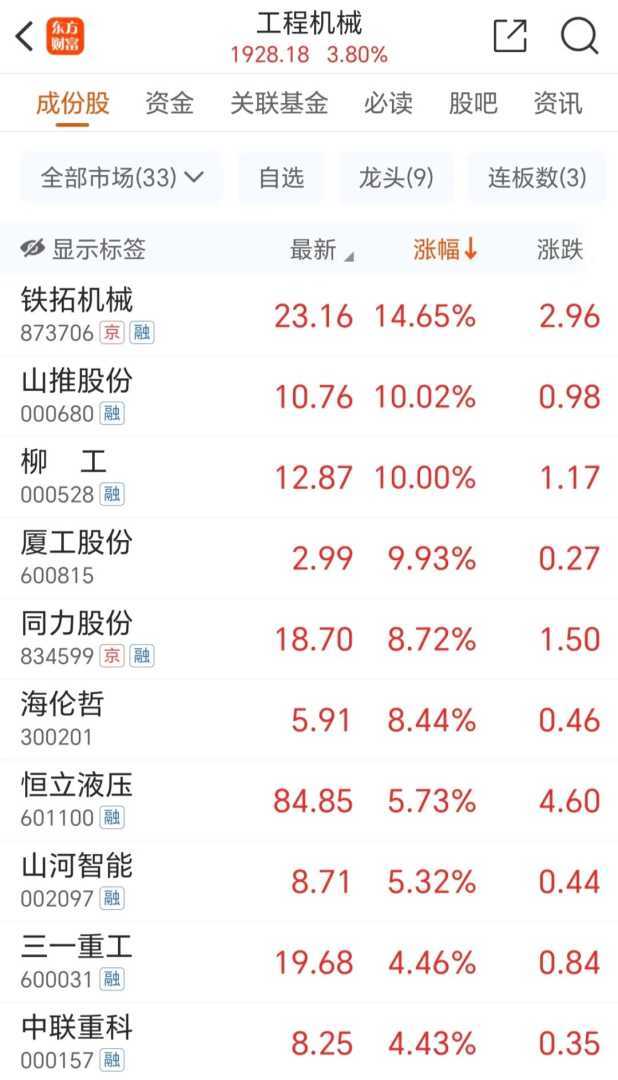
Task: Switch to the 关联基金 tab
Action: pos(279,103)
